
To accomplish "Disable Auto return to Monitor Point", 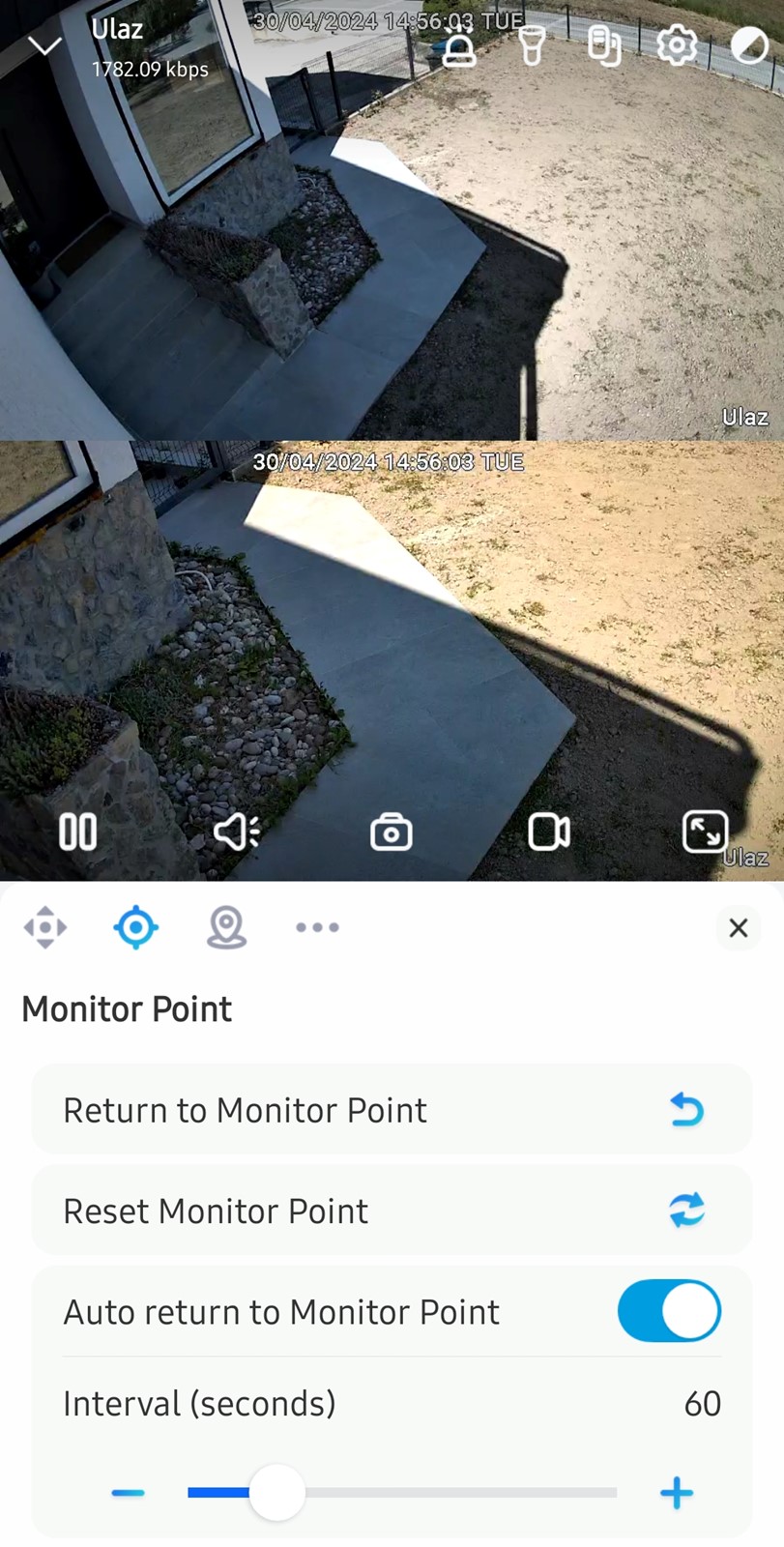I will pos(669,1311).
